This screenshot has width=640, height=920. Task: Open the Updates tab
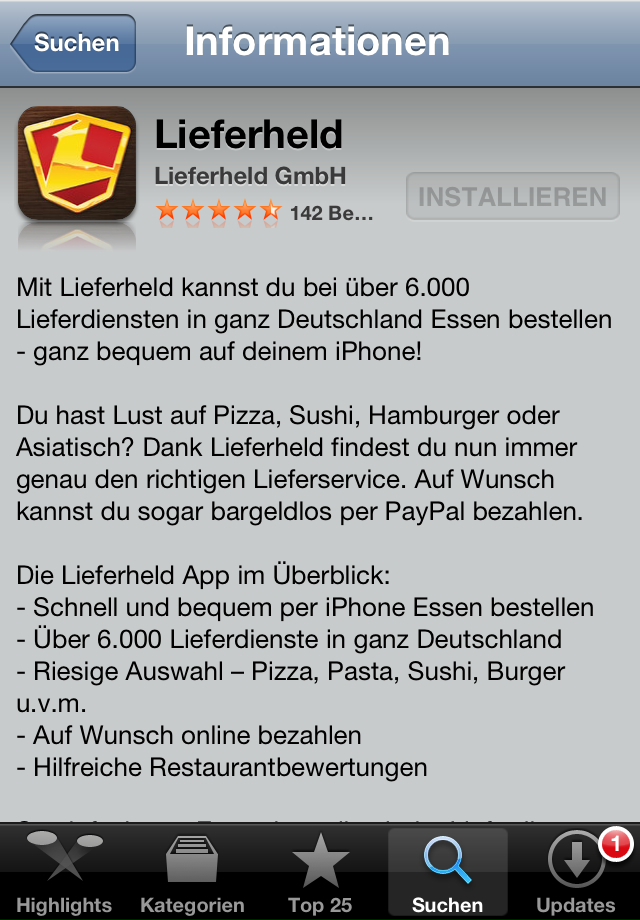tap(575, 873)
